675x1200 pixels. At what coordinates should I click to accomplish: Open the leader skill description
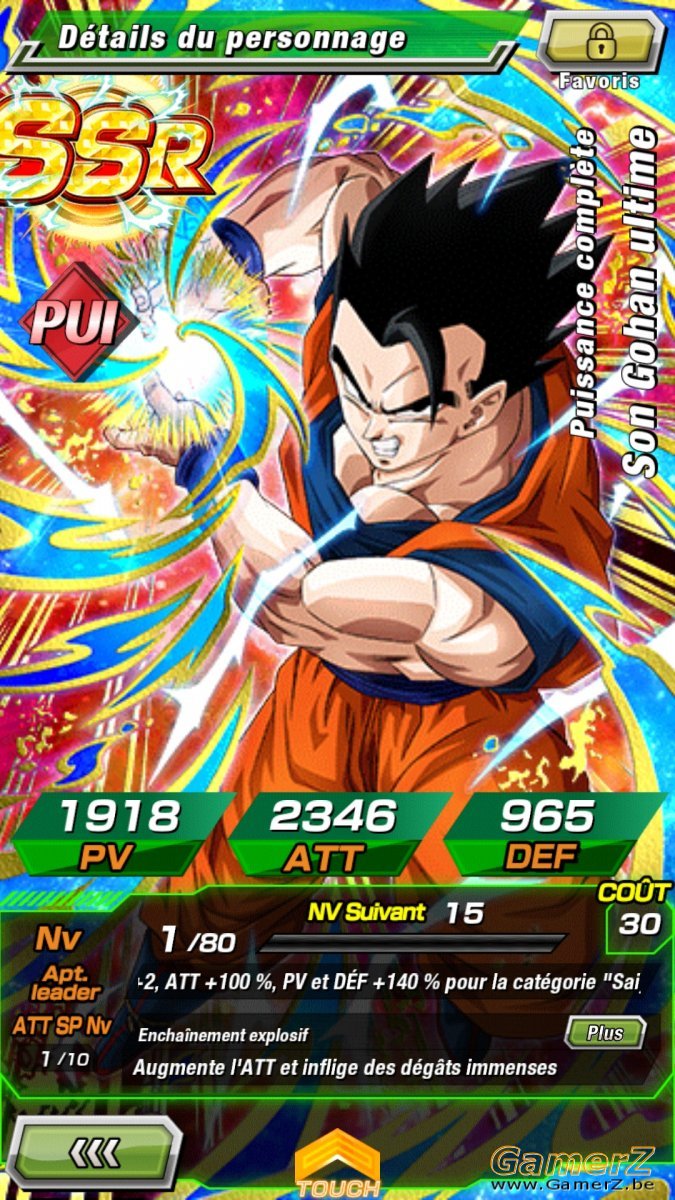388,982
